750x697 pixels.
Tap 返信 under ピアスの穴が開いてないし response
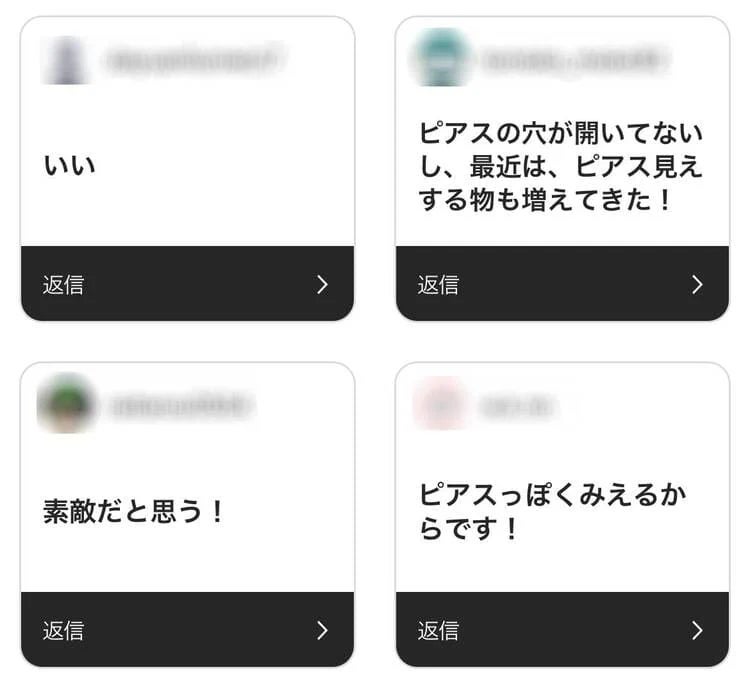coord(562,284)
